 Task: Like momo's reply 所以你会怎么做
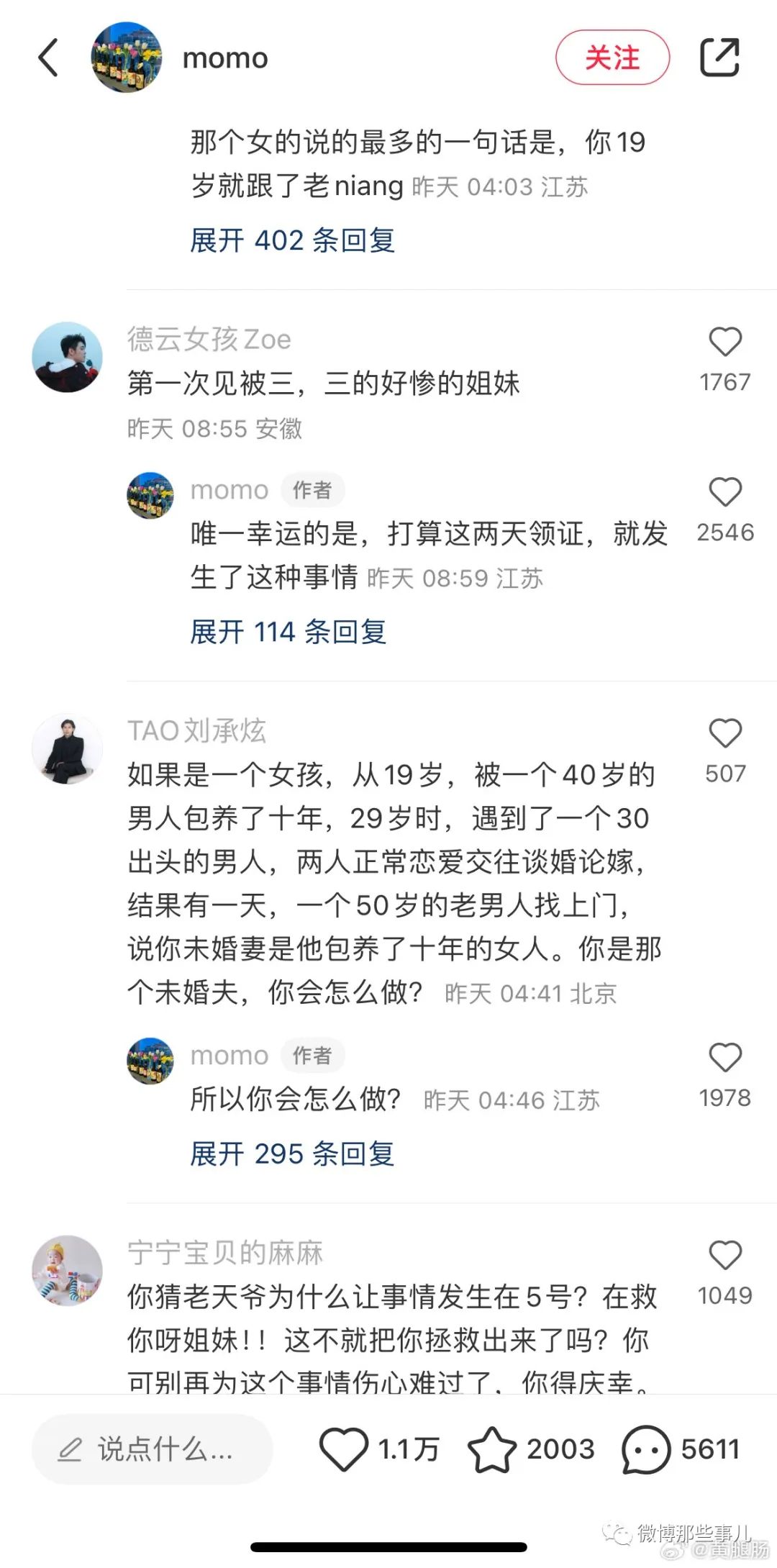pos(724,1059)
